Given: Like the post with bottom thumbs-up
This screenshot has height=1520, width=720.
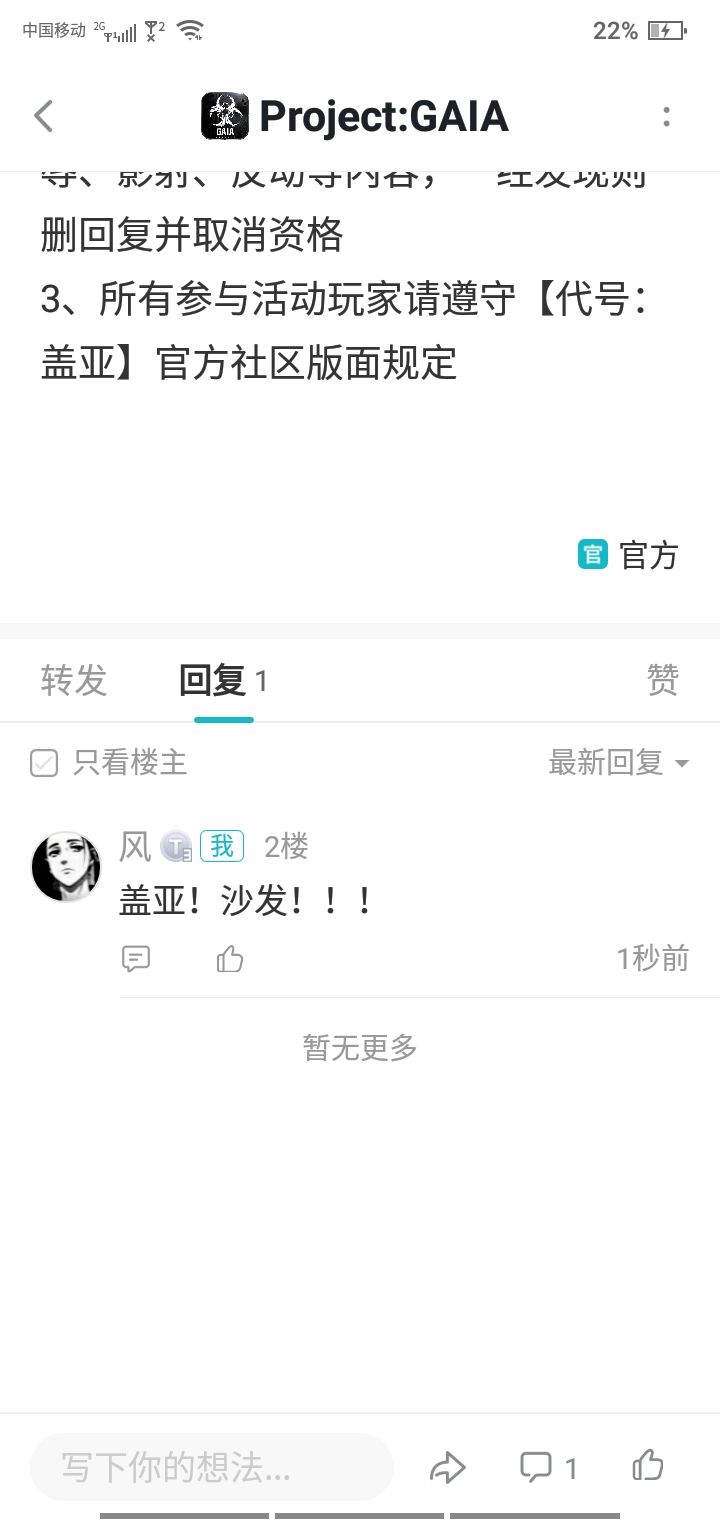Looking at the screenshot, I should pos(648,1466).
